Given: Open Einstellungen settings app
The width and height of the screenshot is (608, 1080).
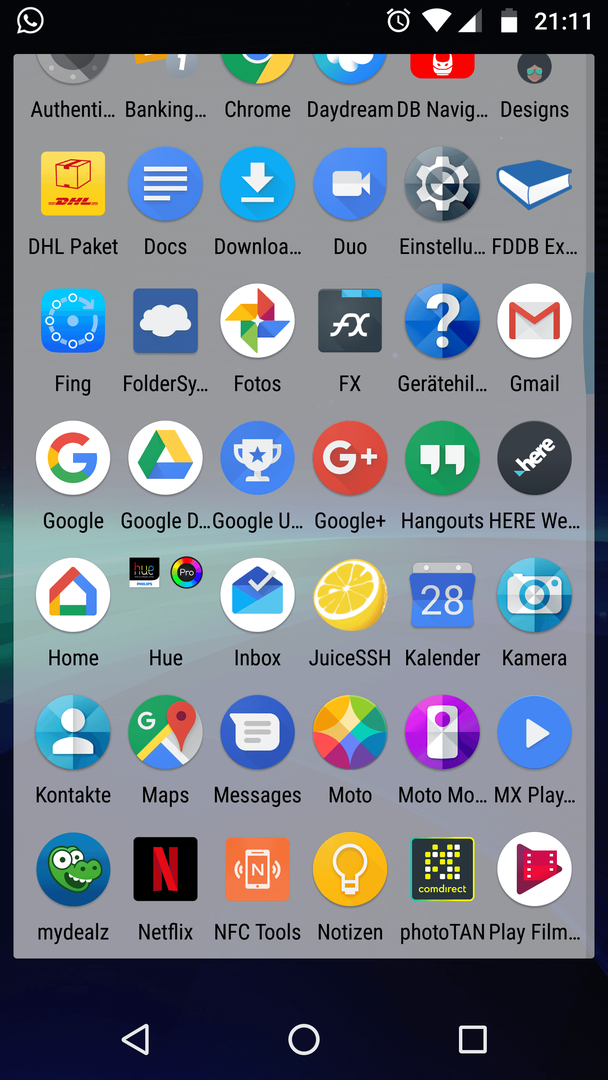Looking at the screenshot, I should pyautogui.click(x=442, y=185).
